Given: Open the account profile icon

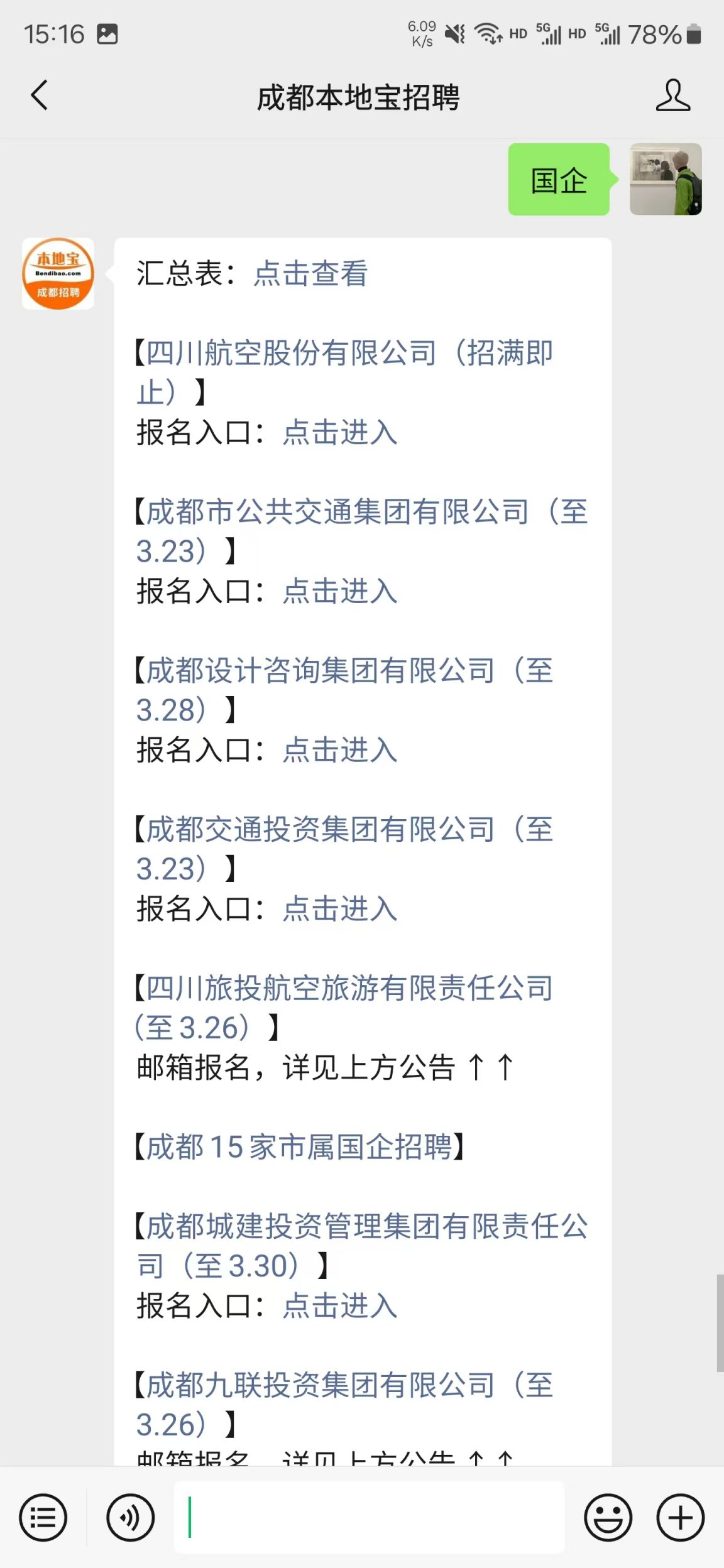Looking at the screenshot, I should [672, 96].
